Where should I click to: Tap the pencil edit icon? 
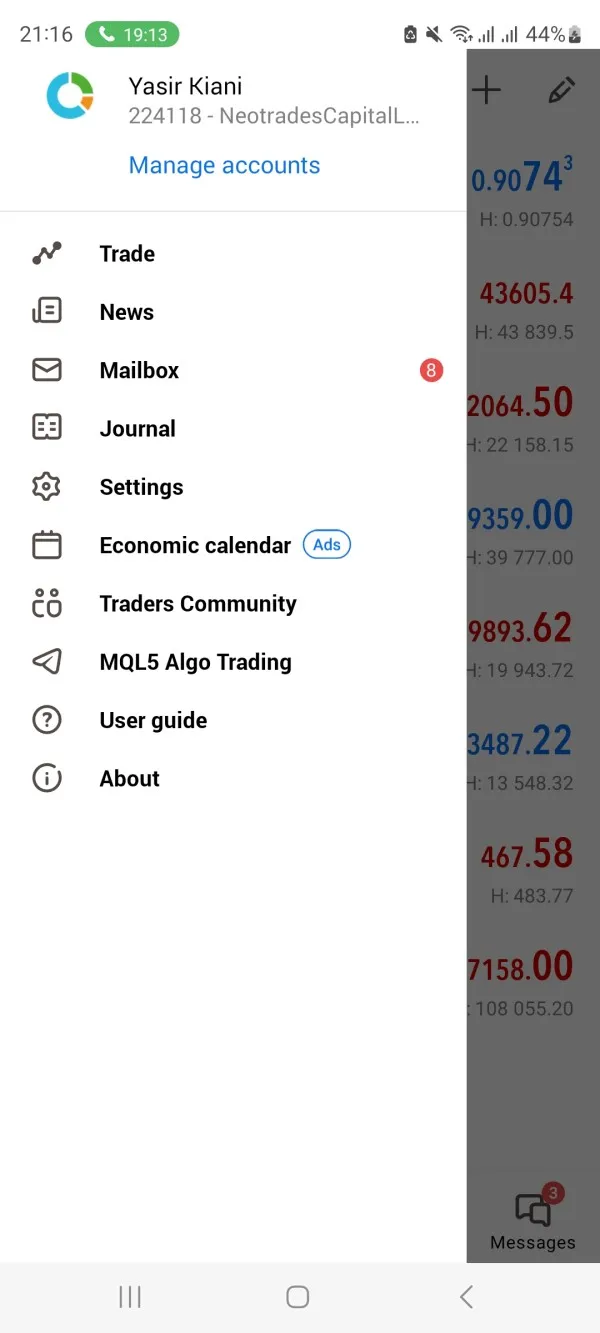(x=562, y=91)
